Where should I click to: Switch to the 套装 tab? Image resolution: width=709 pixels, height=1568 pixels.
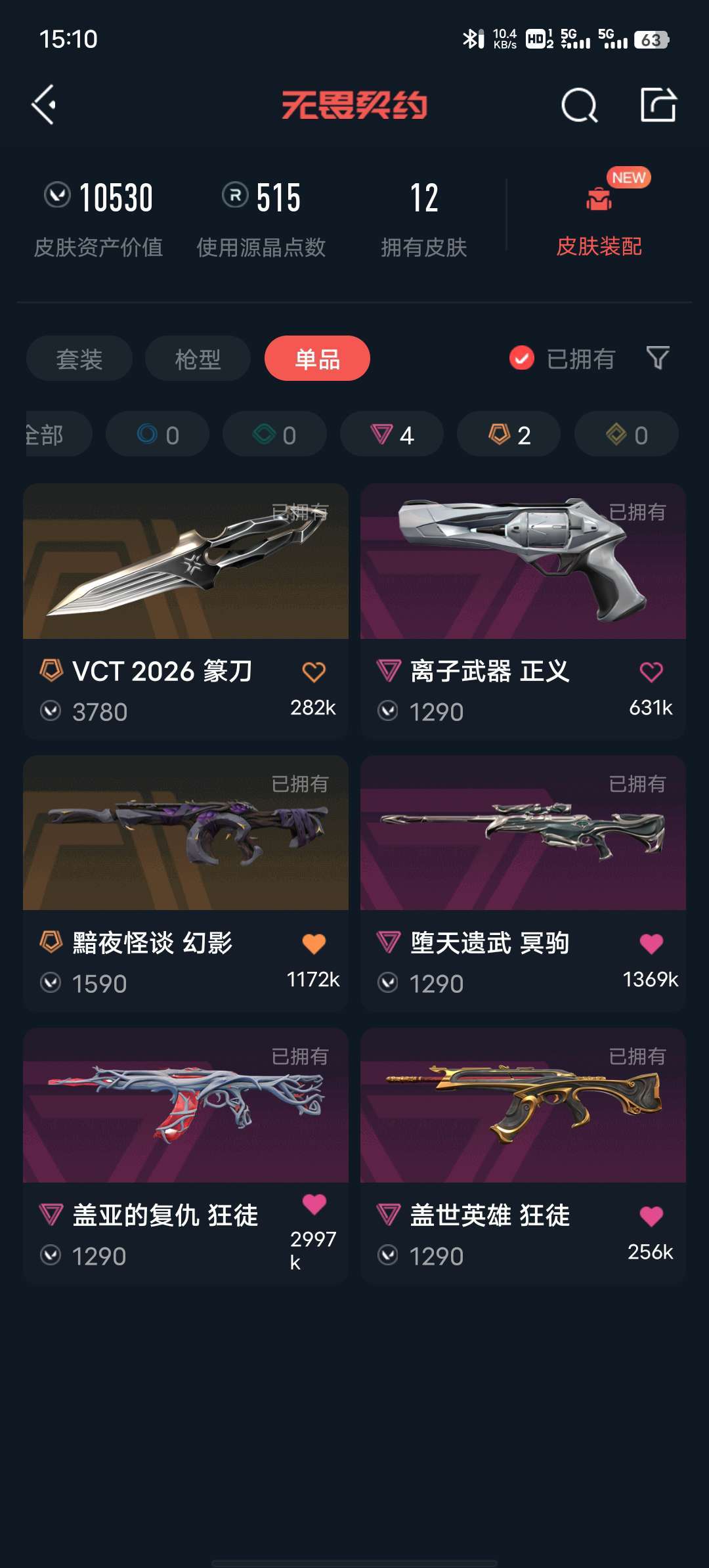(79, 359)
